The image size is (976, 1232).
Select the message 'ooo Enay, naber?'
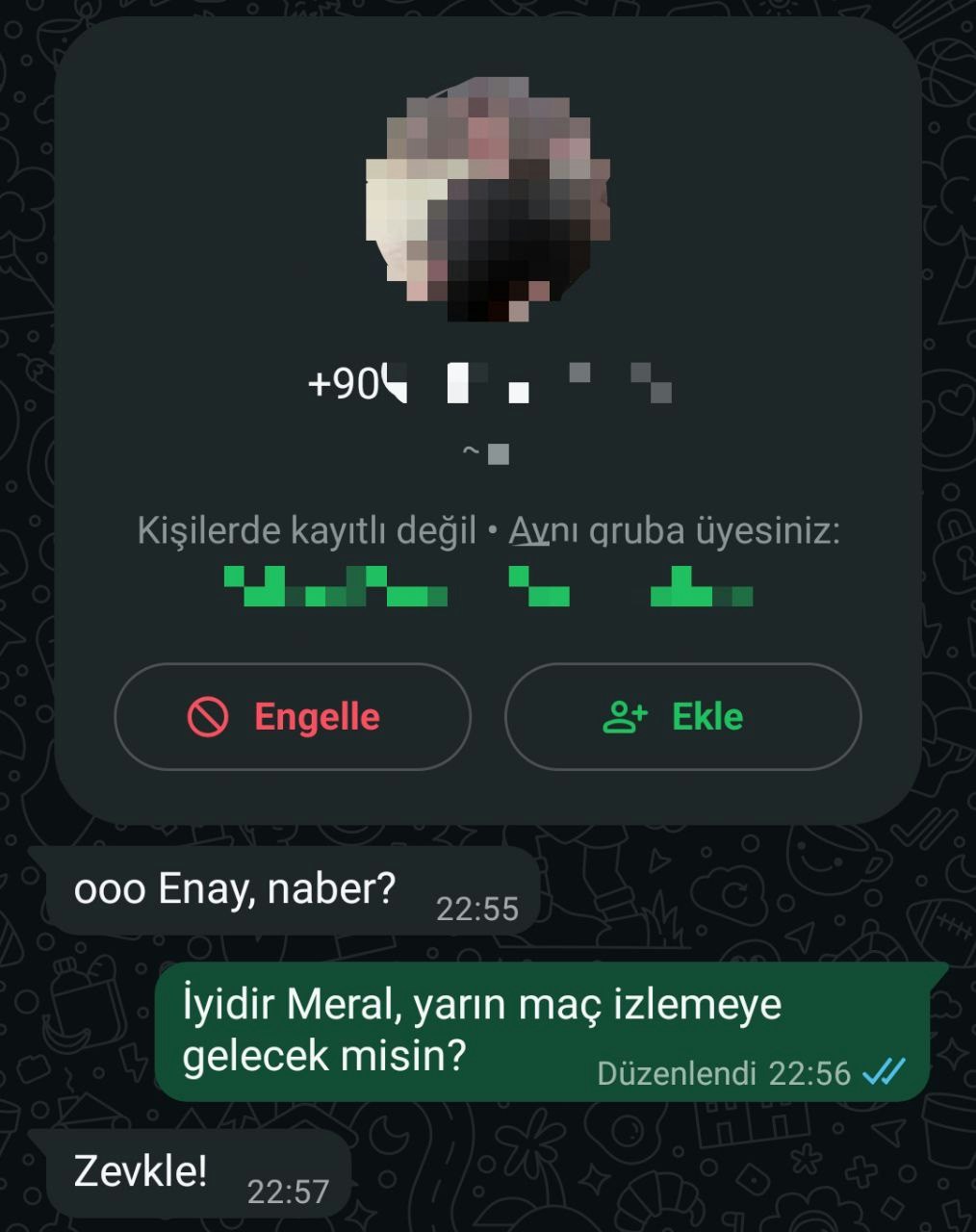(236, 887)
